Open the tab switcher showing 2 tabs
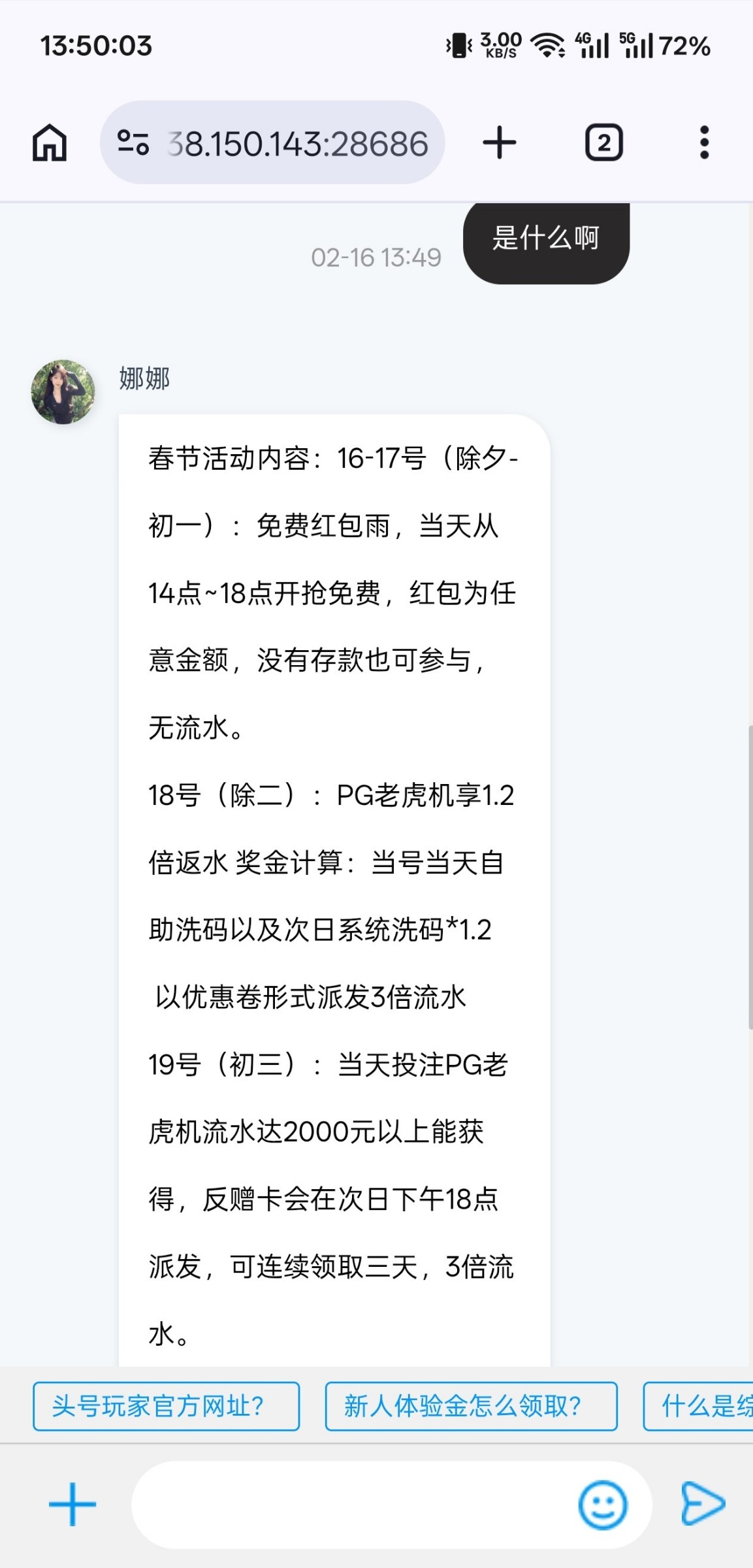 pyautogui.click(x=603, y=142)
